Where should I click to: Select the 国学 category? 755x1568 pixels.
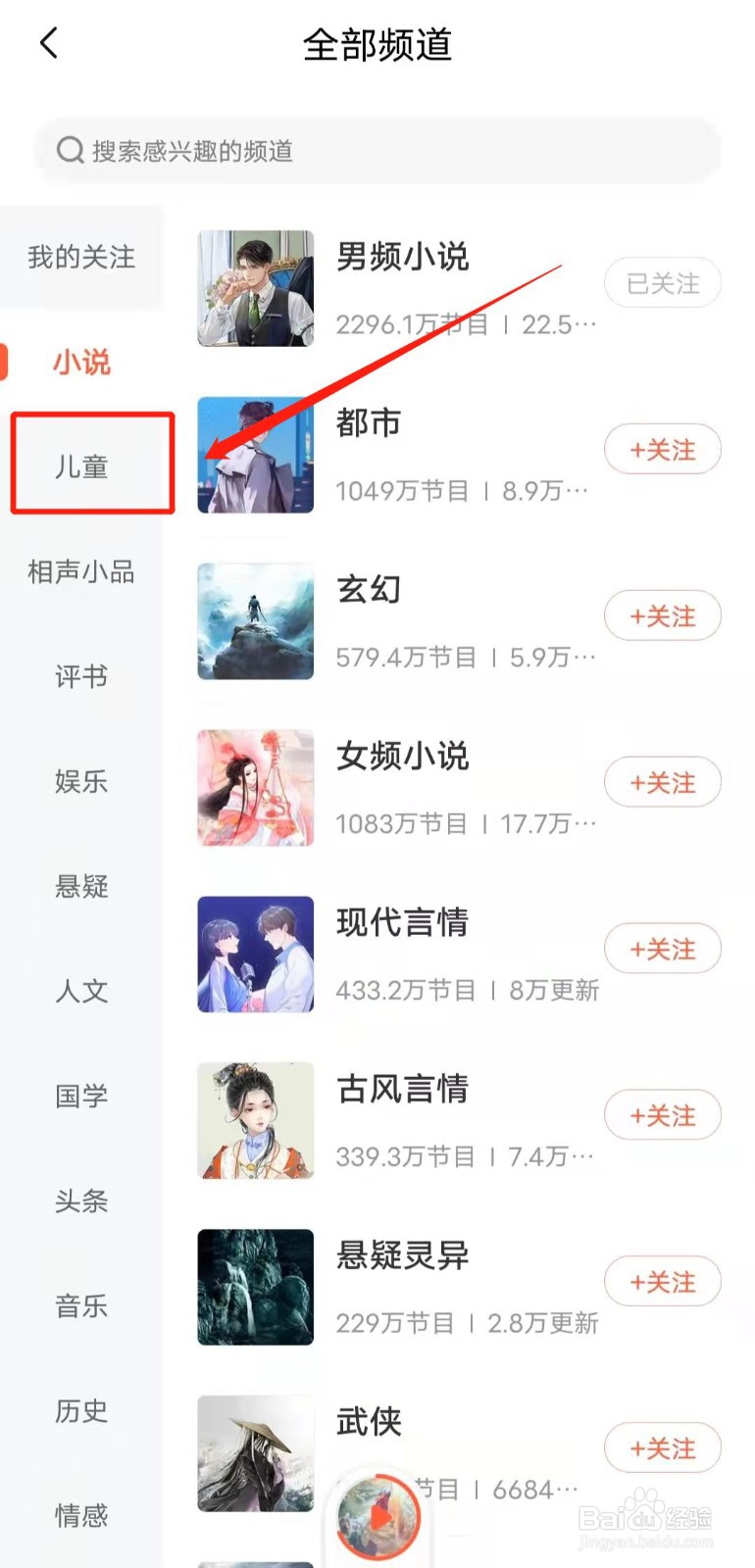[81, 1096]
